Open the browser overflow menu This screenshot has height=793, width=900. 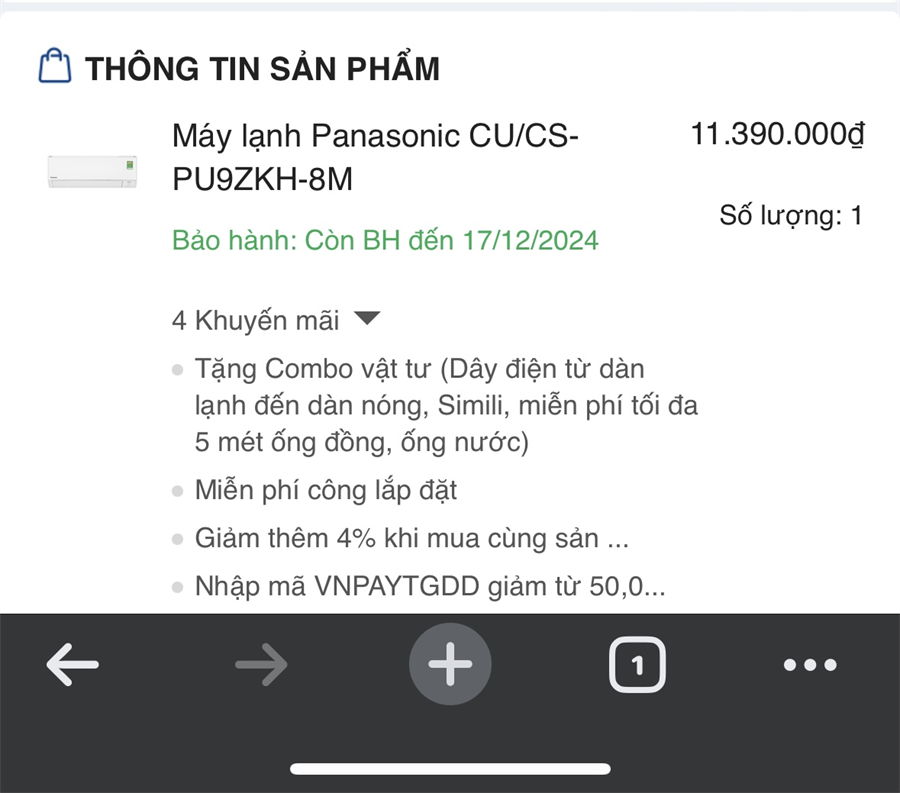(810, 664)
